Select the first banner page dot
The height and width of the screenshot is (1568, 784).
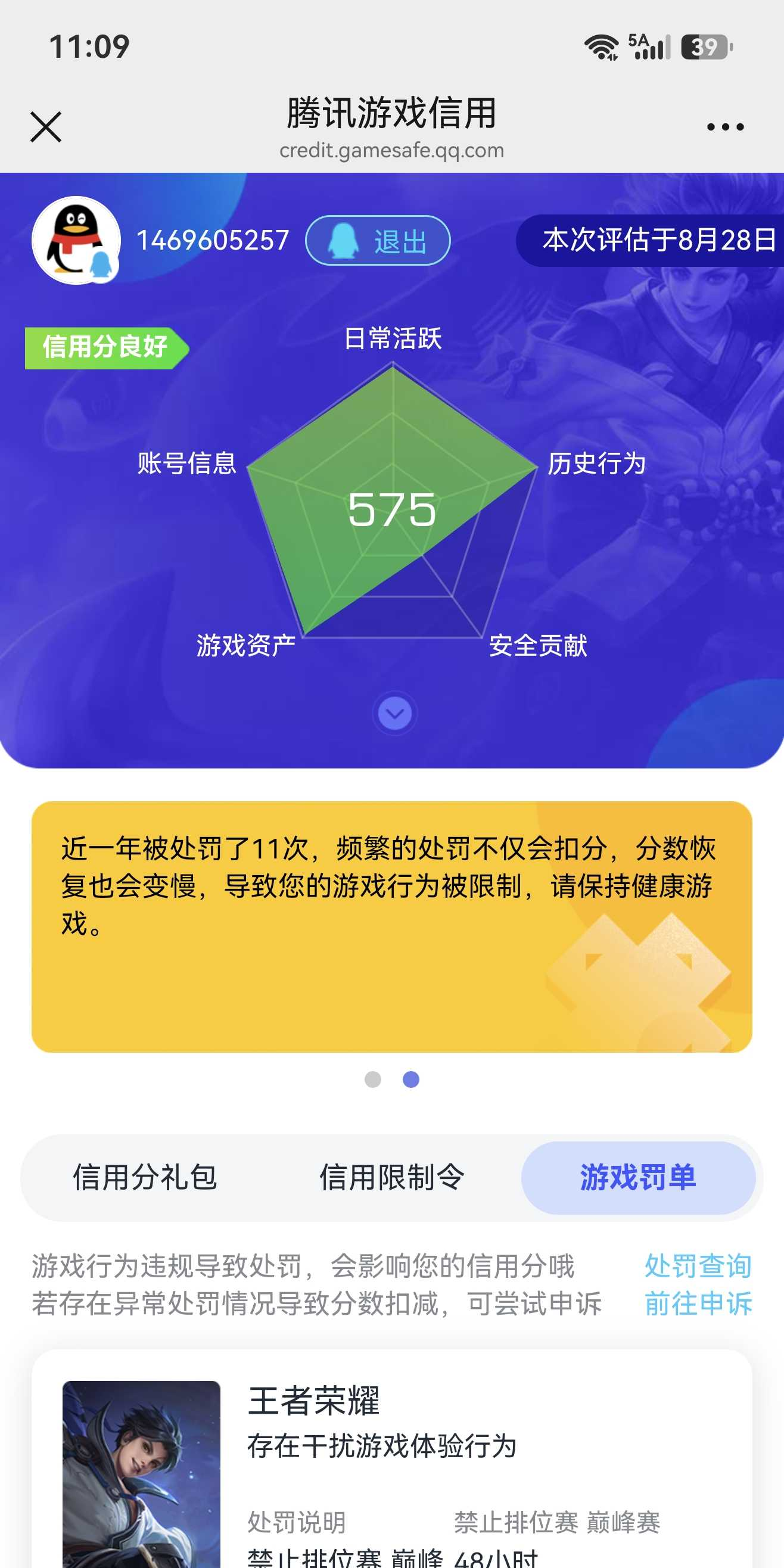point(372,1079)
